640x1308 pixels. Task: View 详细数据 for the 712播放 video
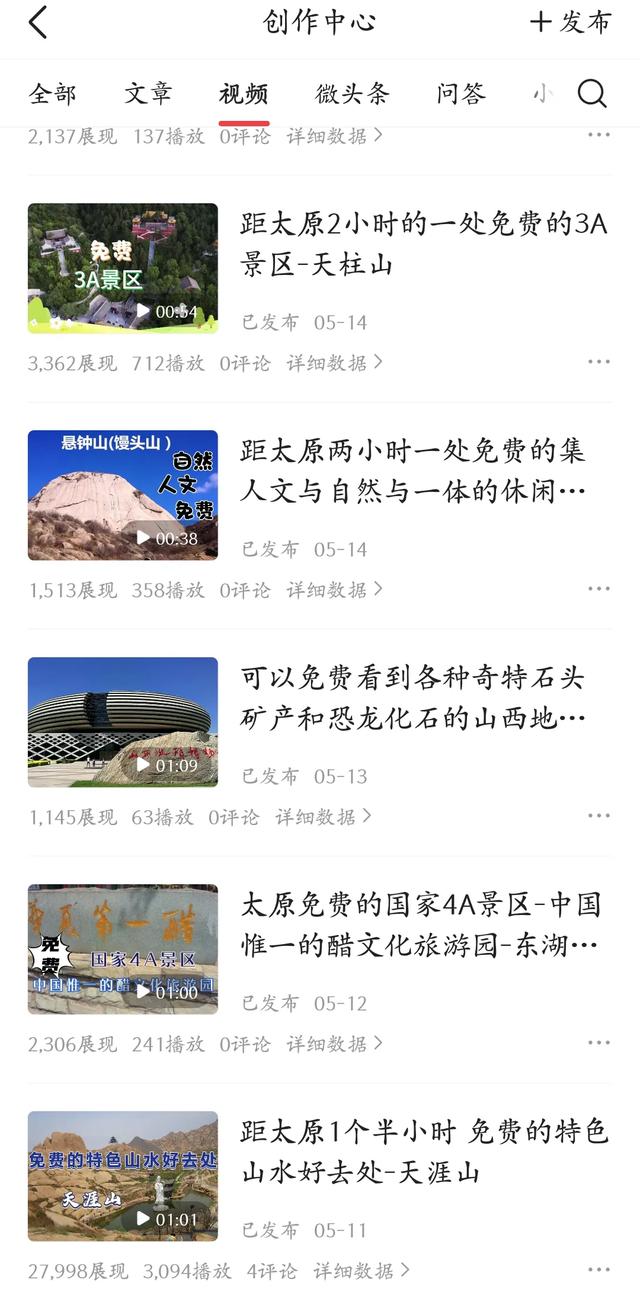coord(334,363)
